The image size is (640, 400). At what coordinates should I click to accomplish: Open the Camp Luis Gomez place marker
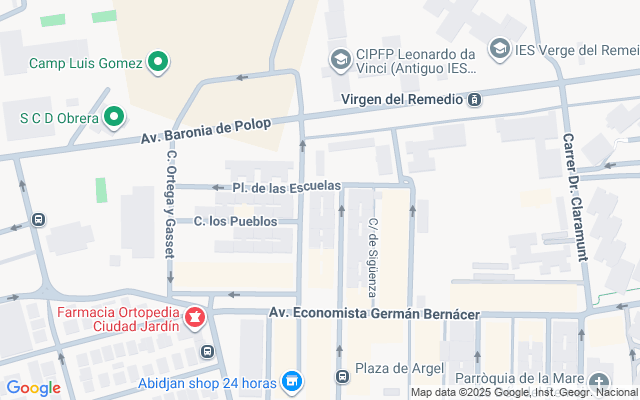pos(157,63)
